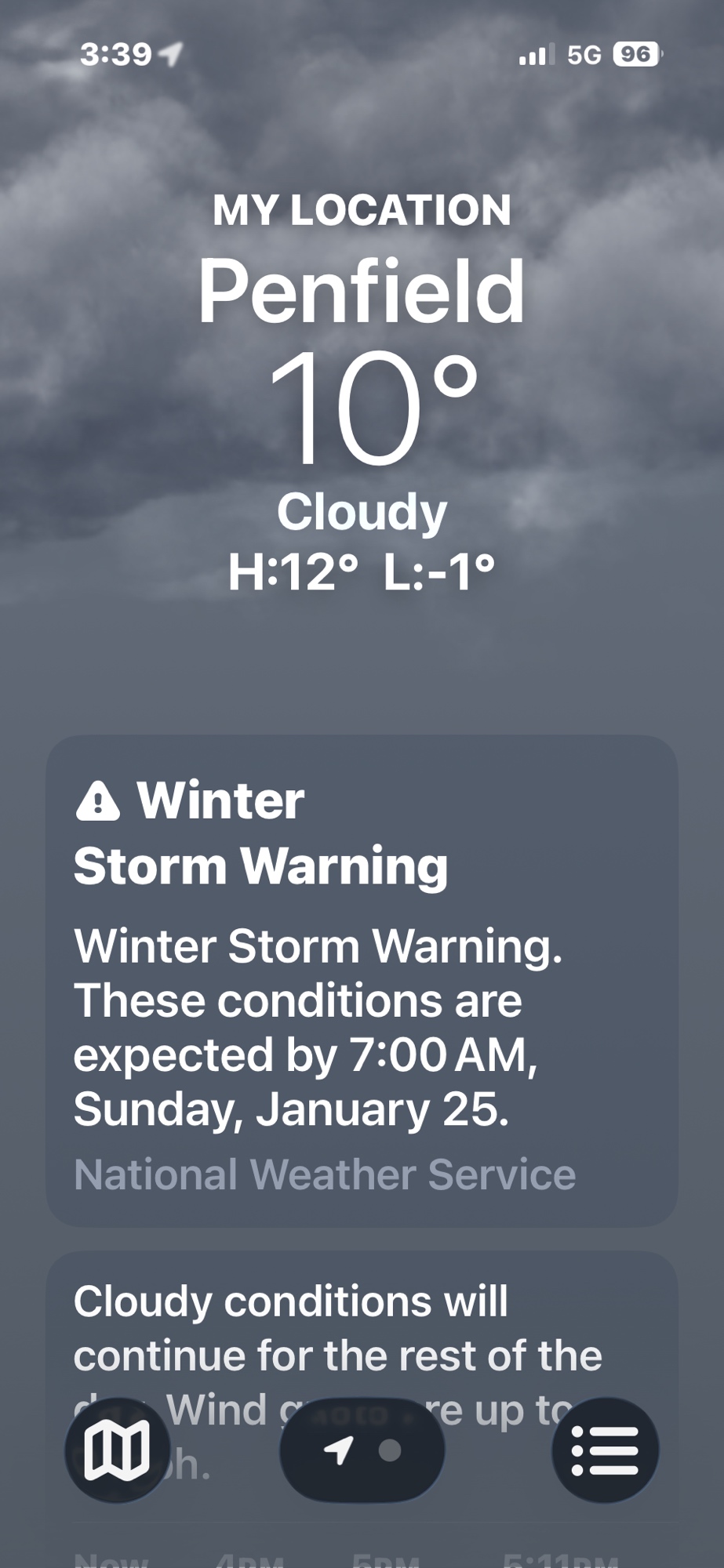Tap the location page indicator
Viewport: 724px width, 1568px height.
[362, 1450]
